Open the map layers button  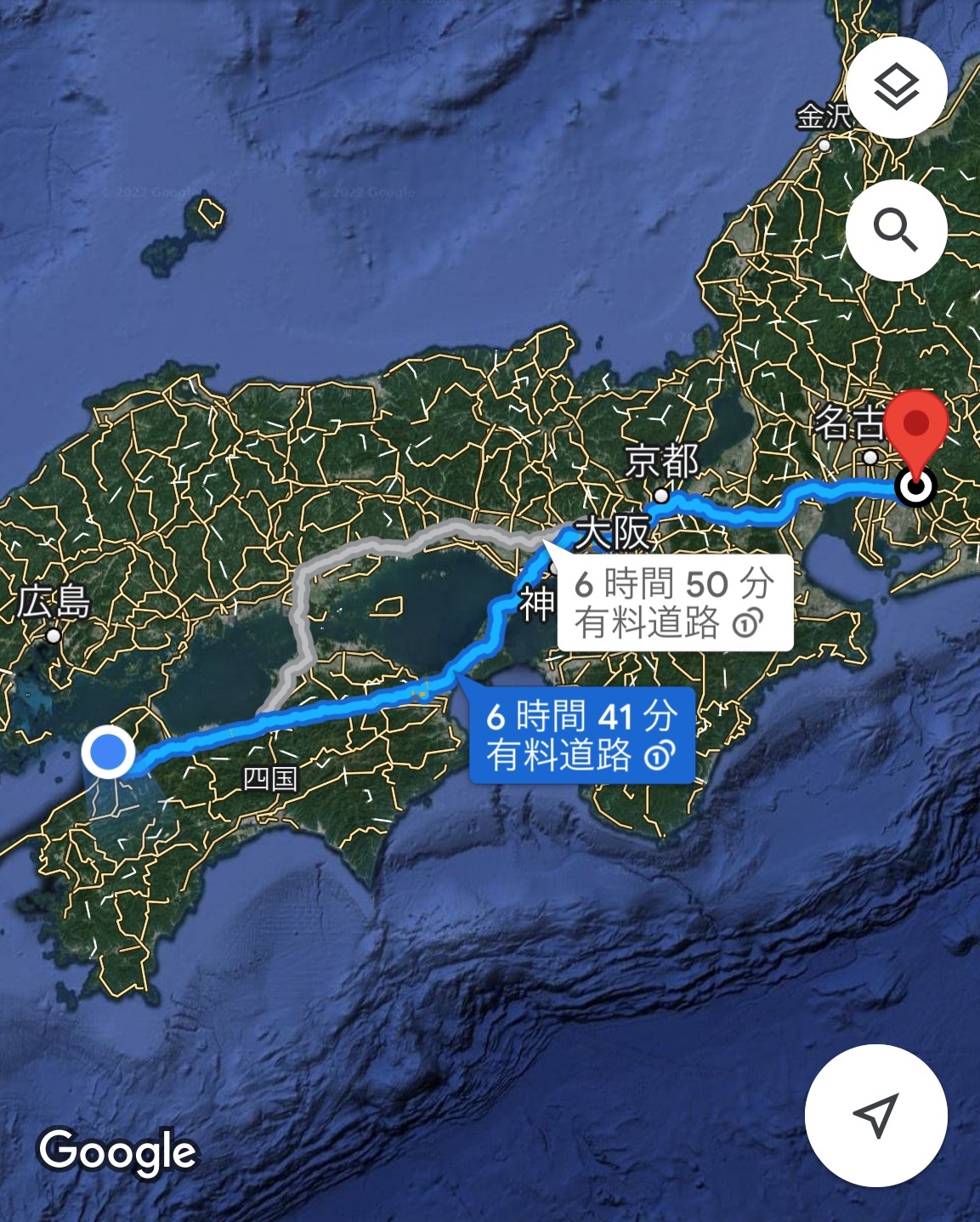pyautogui.click(x=896, y=88)
